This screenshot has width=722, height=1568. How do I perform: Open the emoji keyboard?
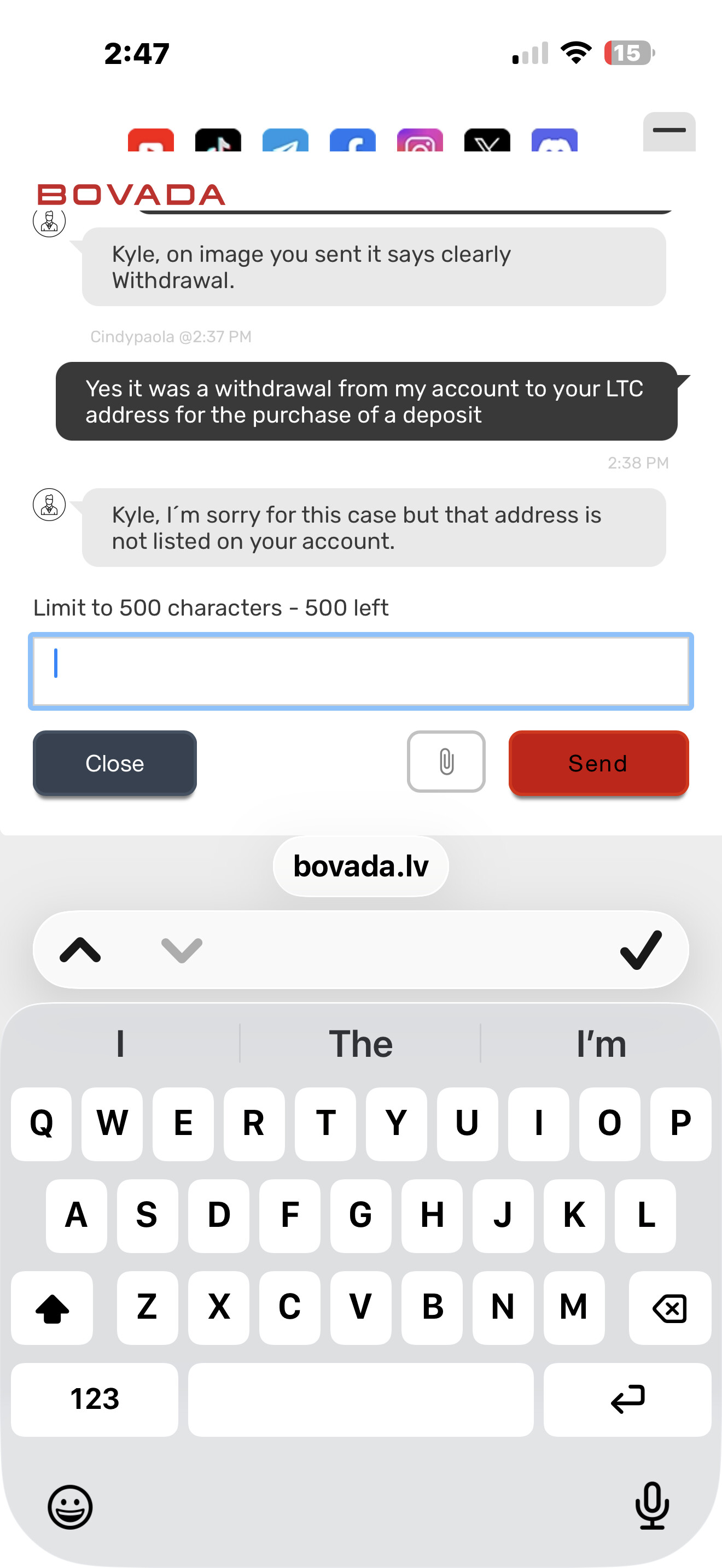70,1507
